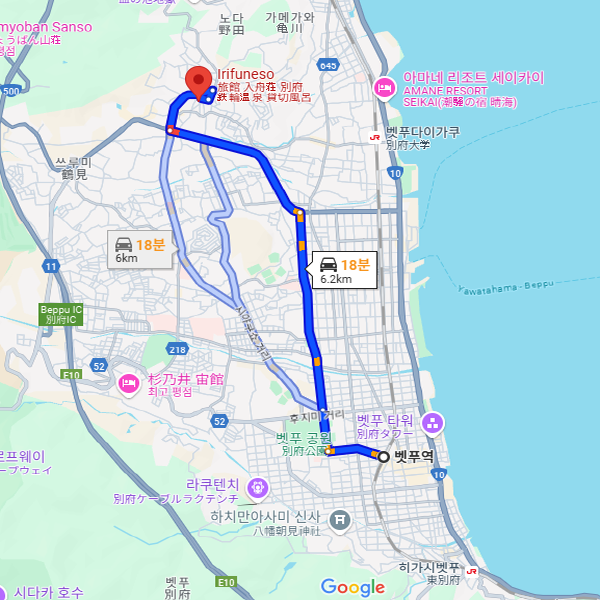
Task: Tap the 하치만아사미 신사 shrine marker
Action: [x=340, y=519]
